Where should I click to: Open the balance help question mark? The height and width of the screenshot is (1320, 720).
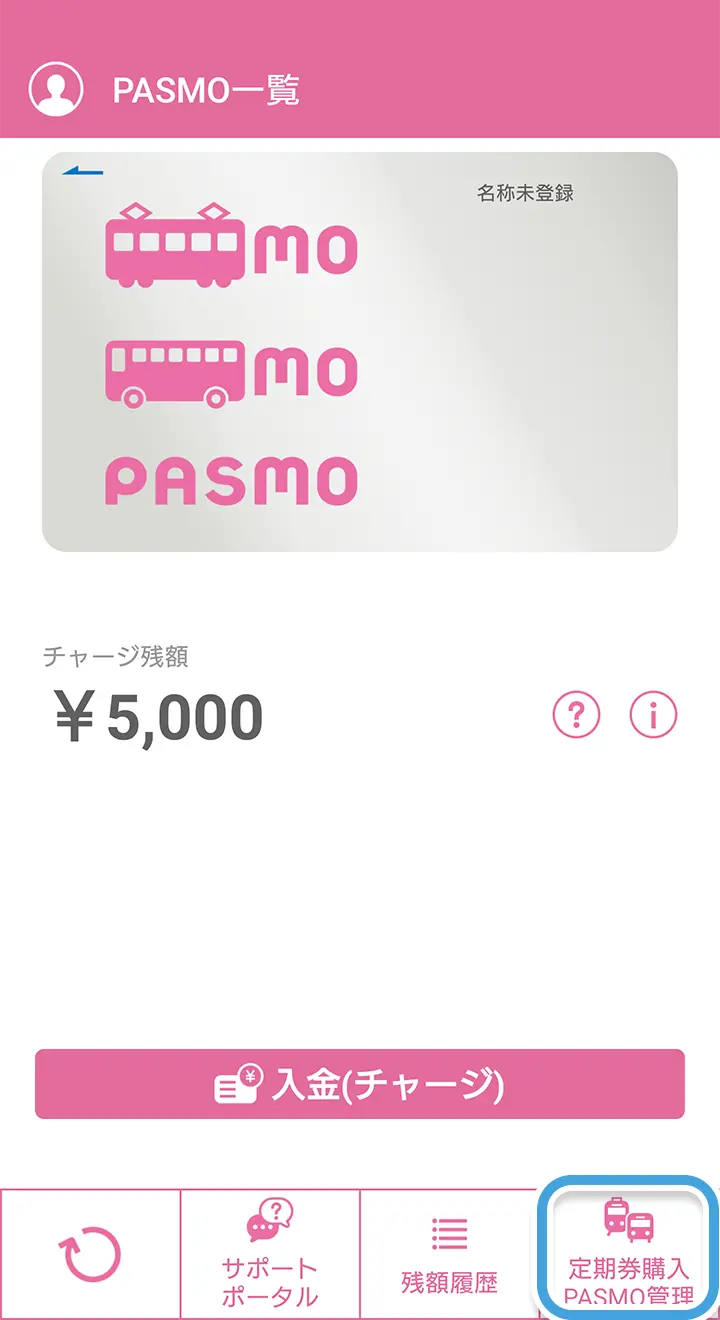[576, 715]
